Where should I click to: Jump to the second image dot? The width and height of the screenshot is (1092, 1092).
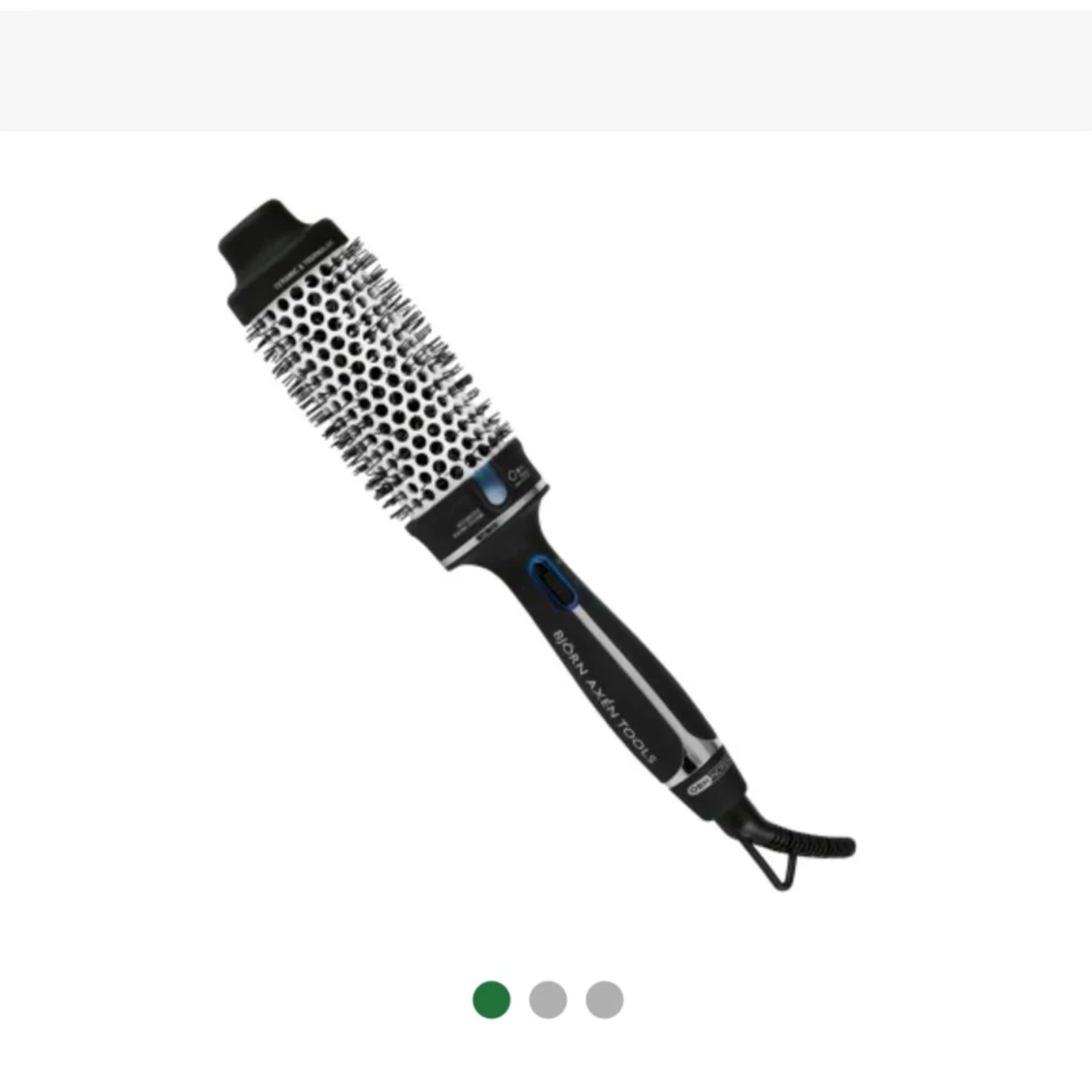pyautogui.click(x=547, y=1000)
